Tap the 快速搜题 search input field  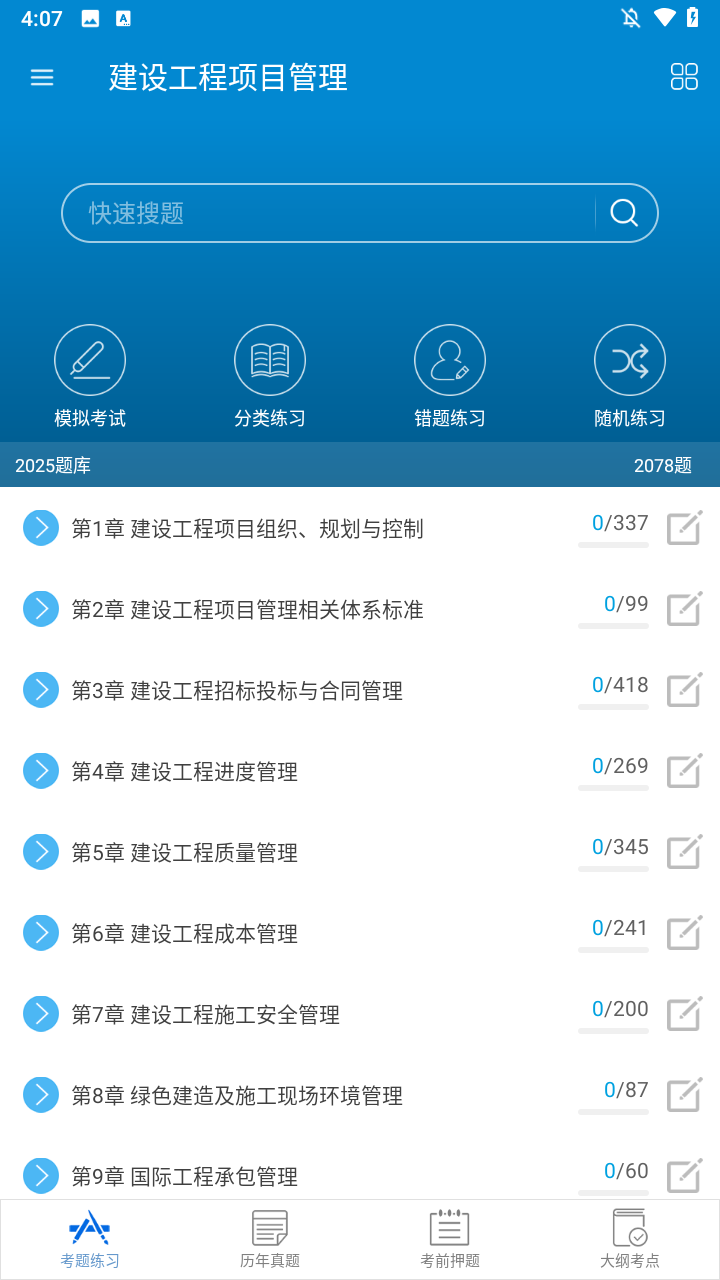[x=330, y=212]
